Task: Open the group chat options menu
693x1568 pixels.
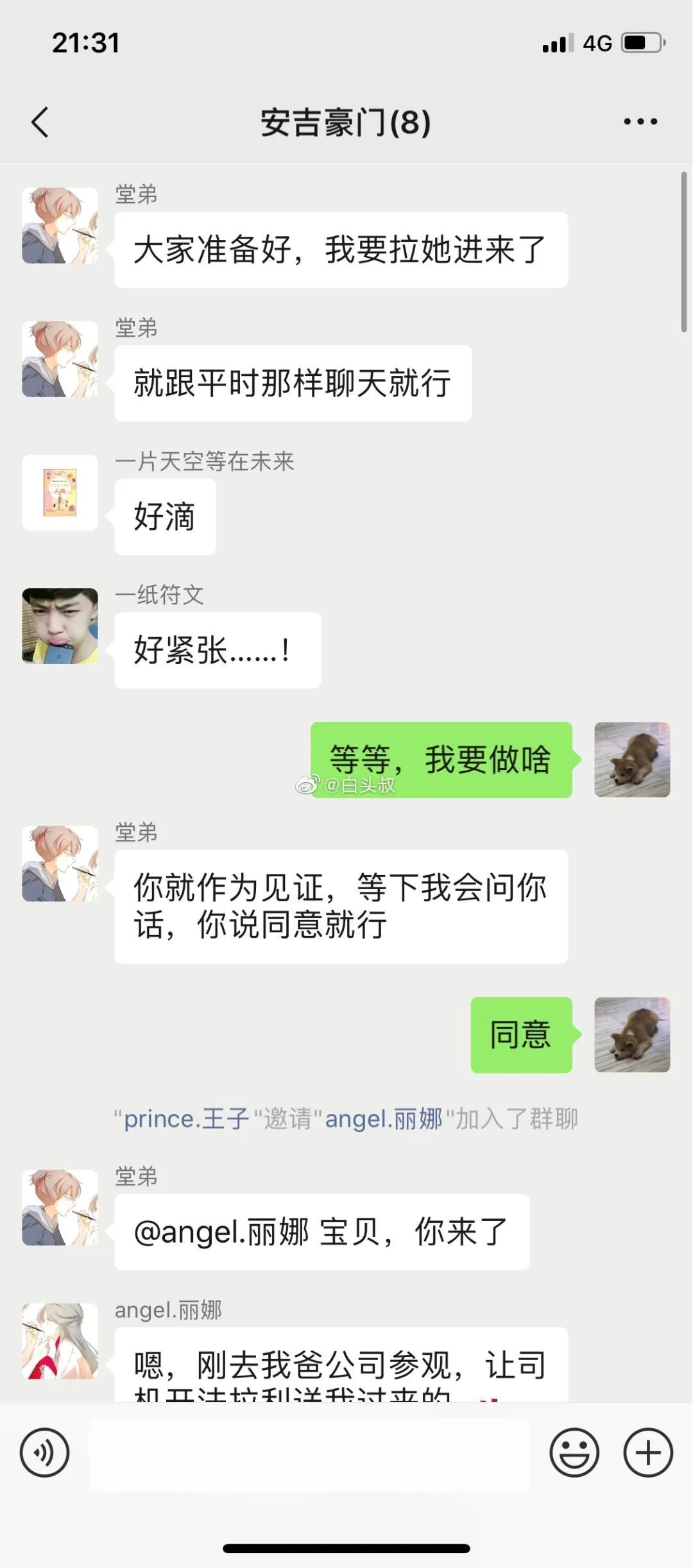Action: point(640,122)
